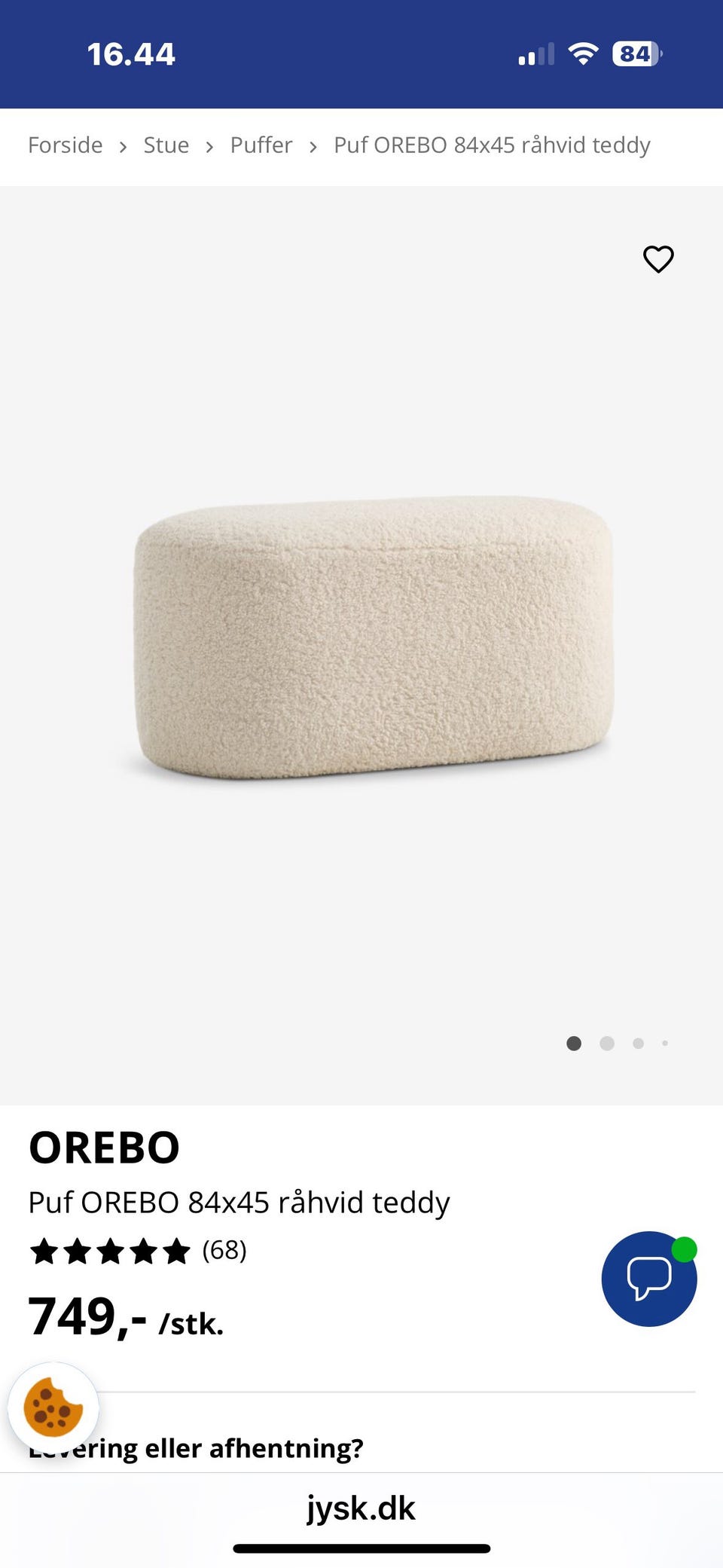Enlarge the OREBO puf product image
This screenshot has width=723, height=1568.
pyautogui.click(x=374, y=637)
